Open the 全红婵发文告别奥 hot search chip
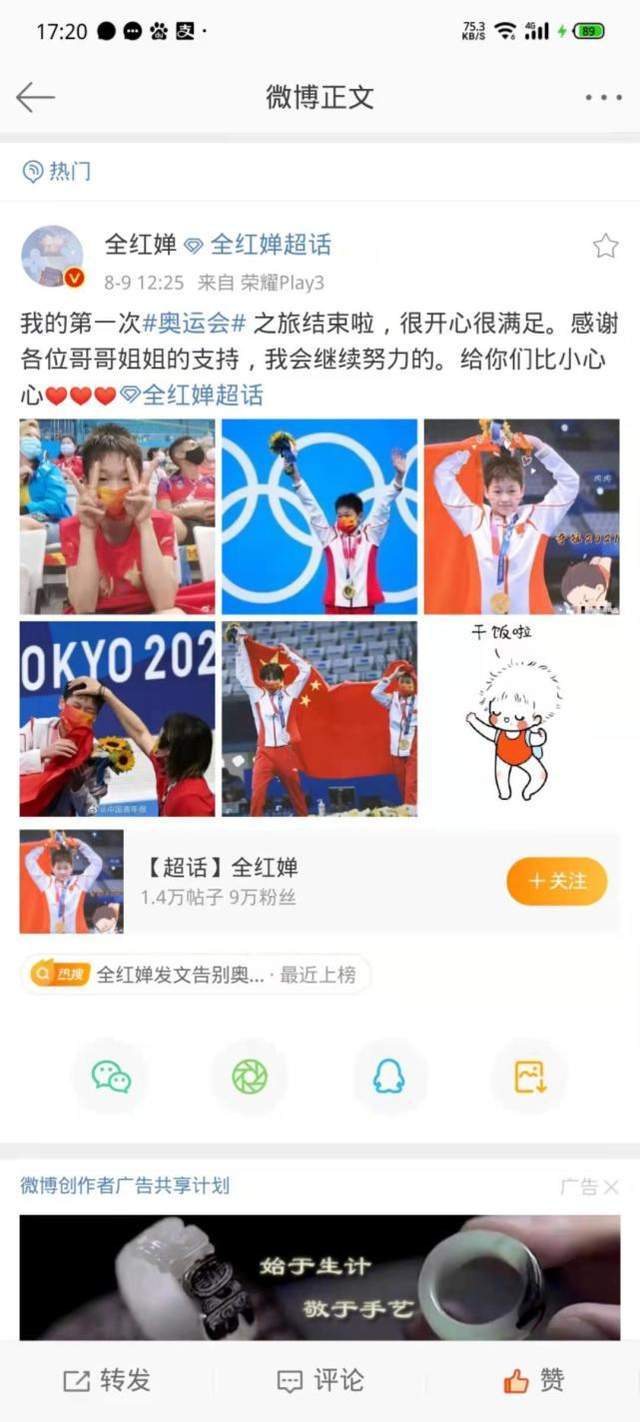Viewport: 640px width, 1422px height. tap(195, 975)
